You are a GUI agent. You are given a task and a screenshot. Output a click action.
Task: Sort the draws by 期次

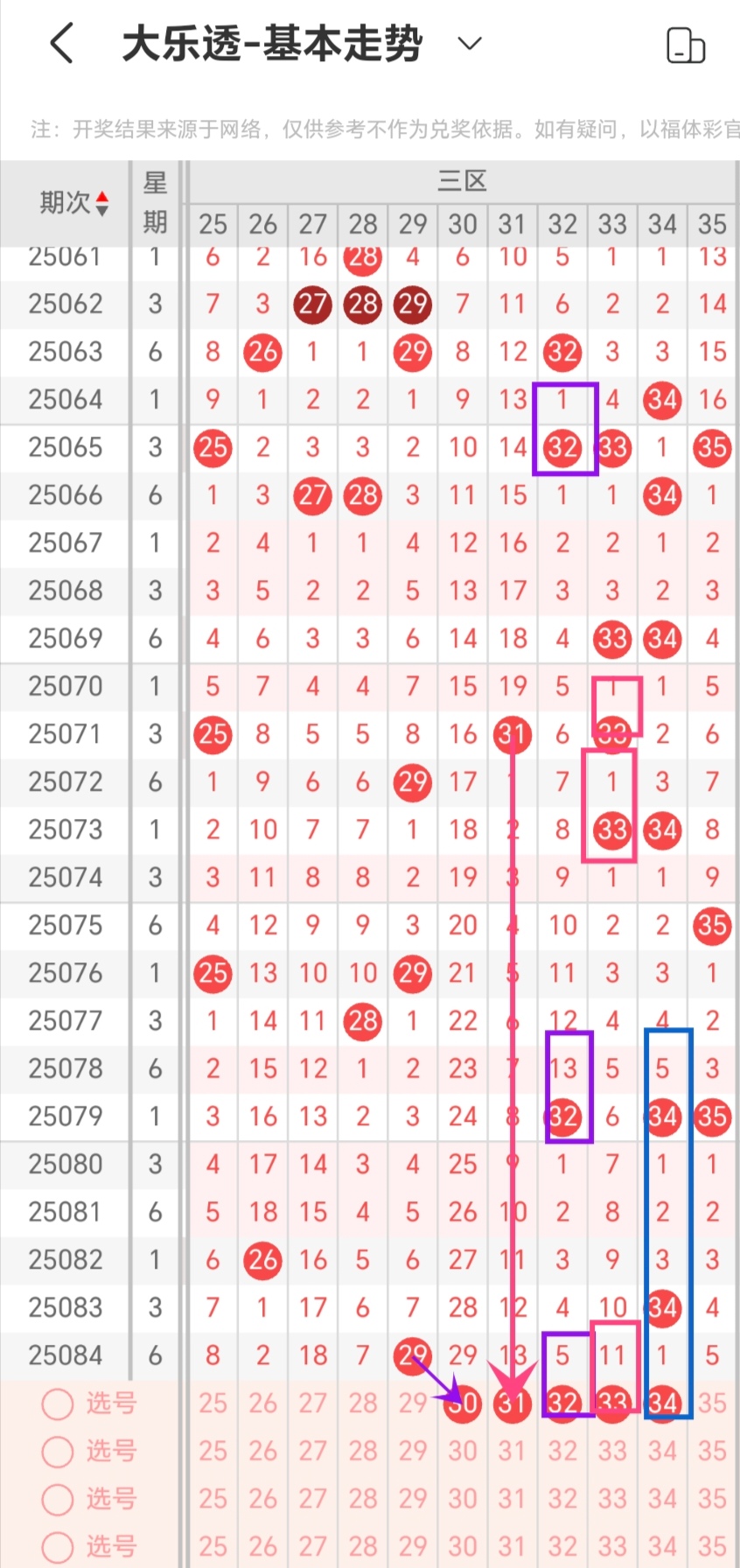tap(73, 203)
